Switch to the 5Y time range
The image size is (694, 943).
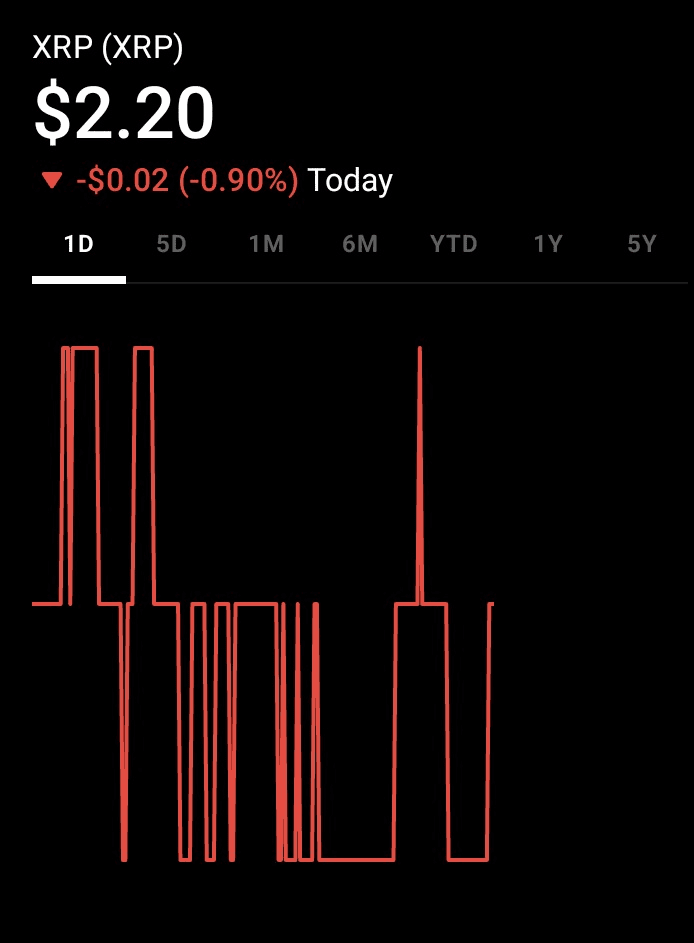(x=642, y=244)
